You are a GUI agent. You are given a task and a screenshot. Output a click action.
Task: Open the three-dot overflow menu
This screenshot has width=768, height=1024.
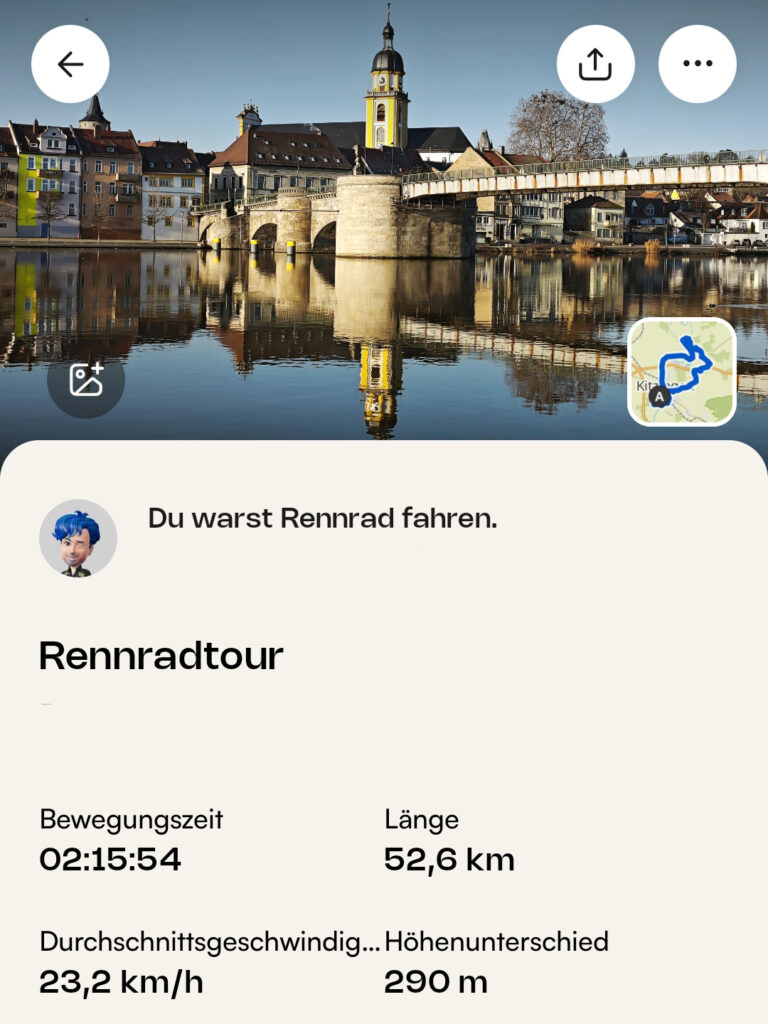(x=697, y=64)
